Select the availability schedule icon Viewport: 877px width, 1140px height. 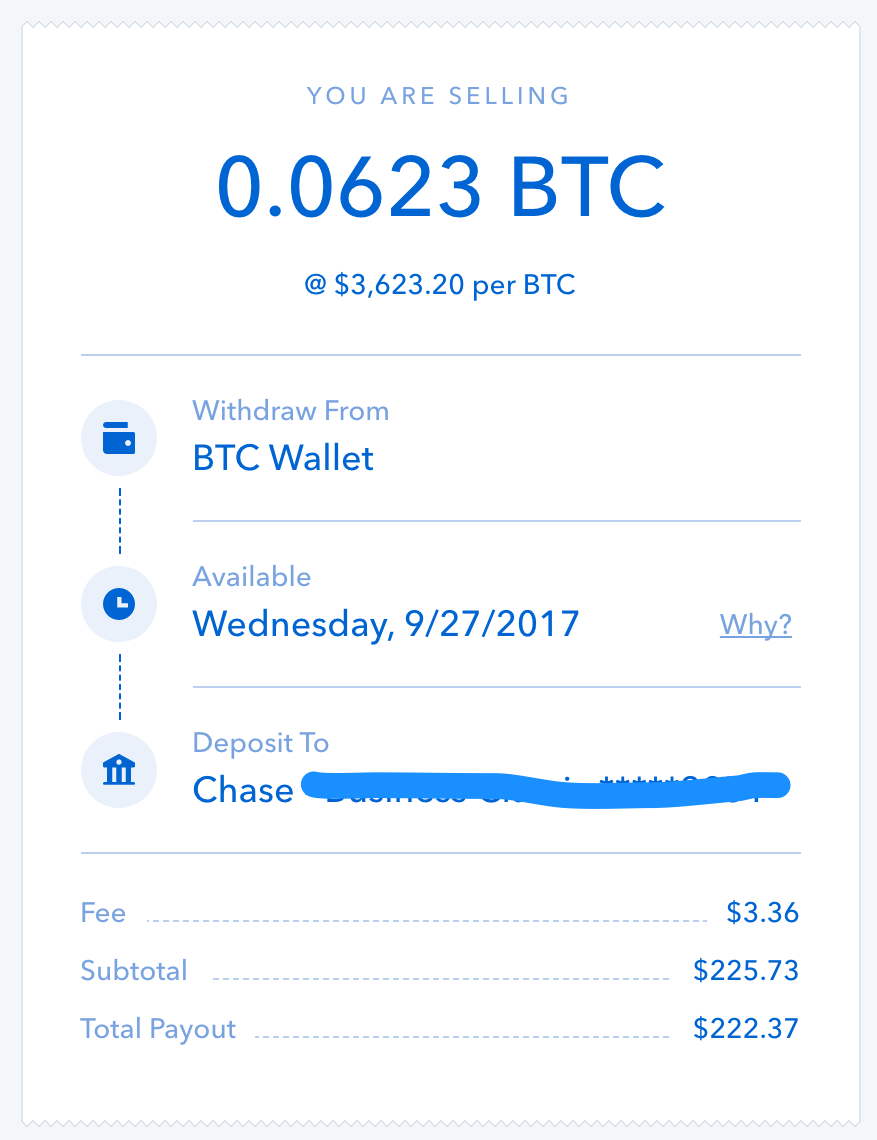point(119,604)
